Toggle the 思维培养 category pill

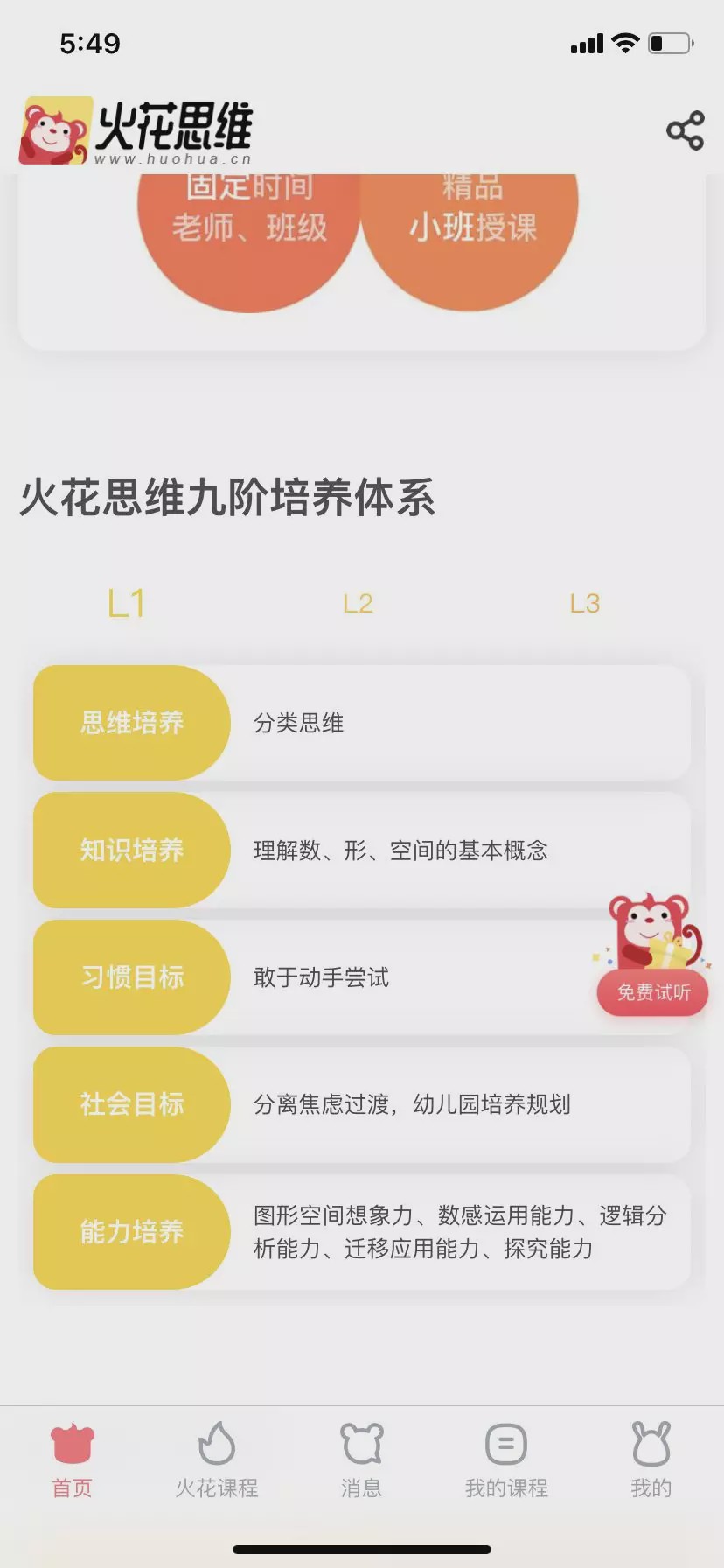click(x=131, y=722)
